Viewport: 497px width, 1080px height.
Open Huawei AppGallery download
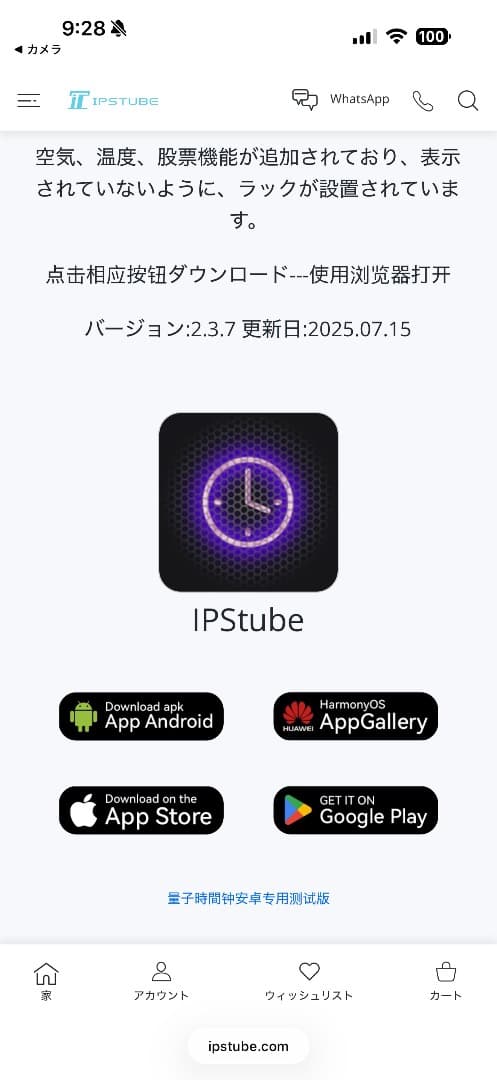pyautogui.click(x=355, y=716)
